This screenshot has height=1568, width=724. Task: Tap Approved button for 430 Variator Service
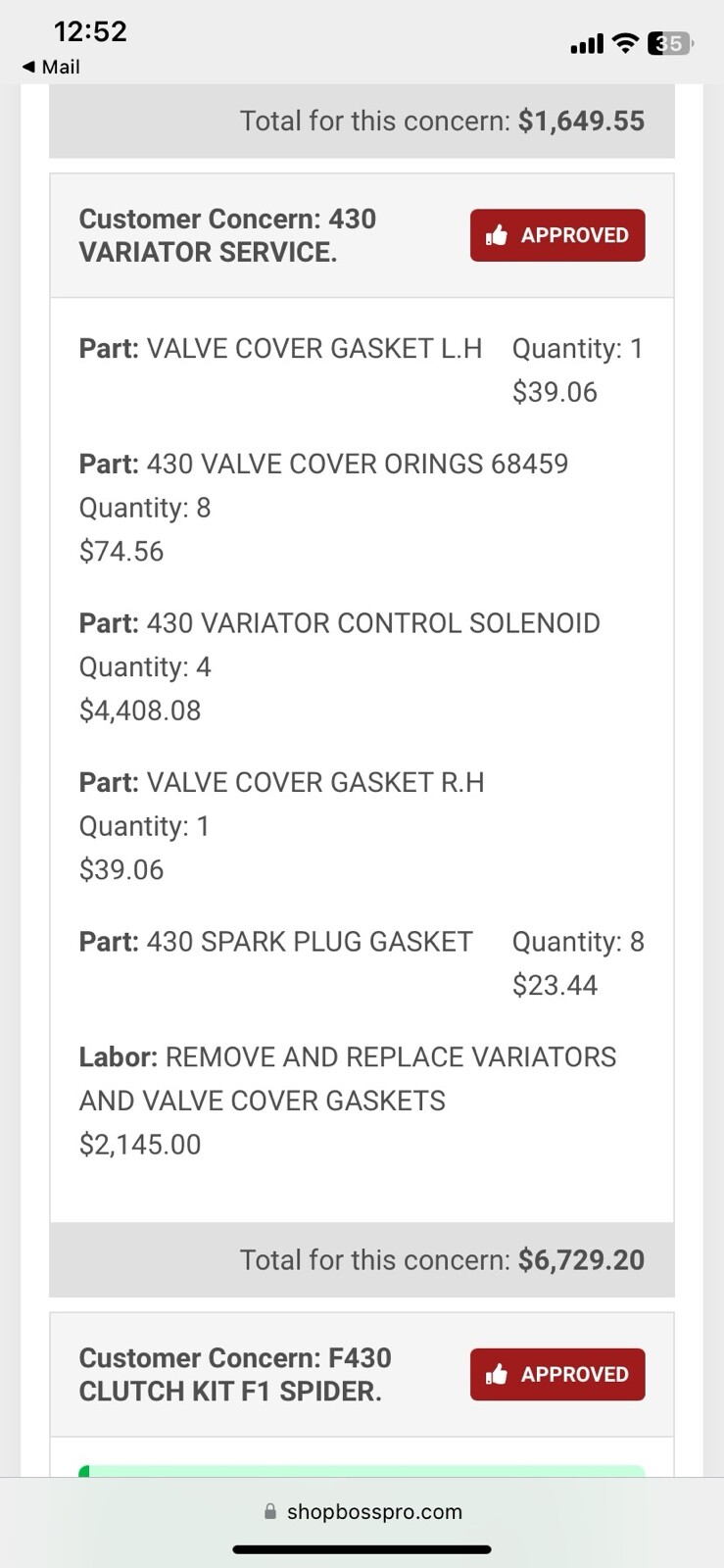pyautogui.click(x=557, y=235)
